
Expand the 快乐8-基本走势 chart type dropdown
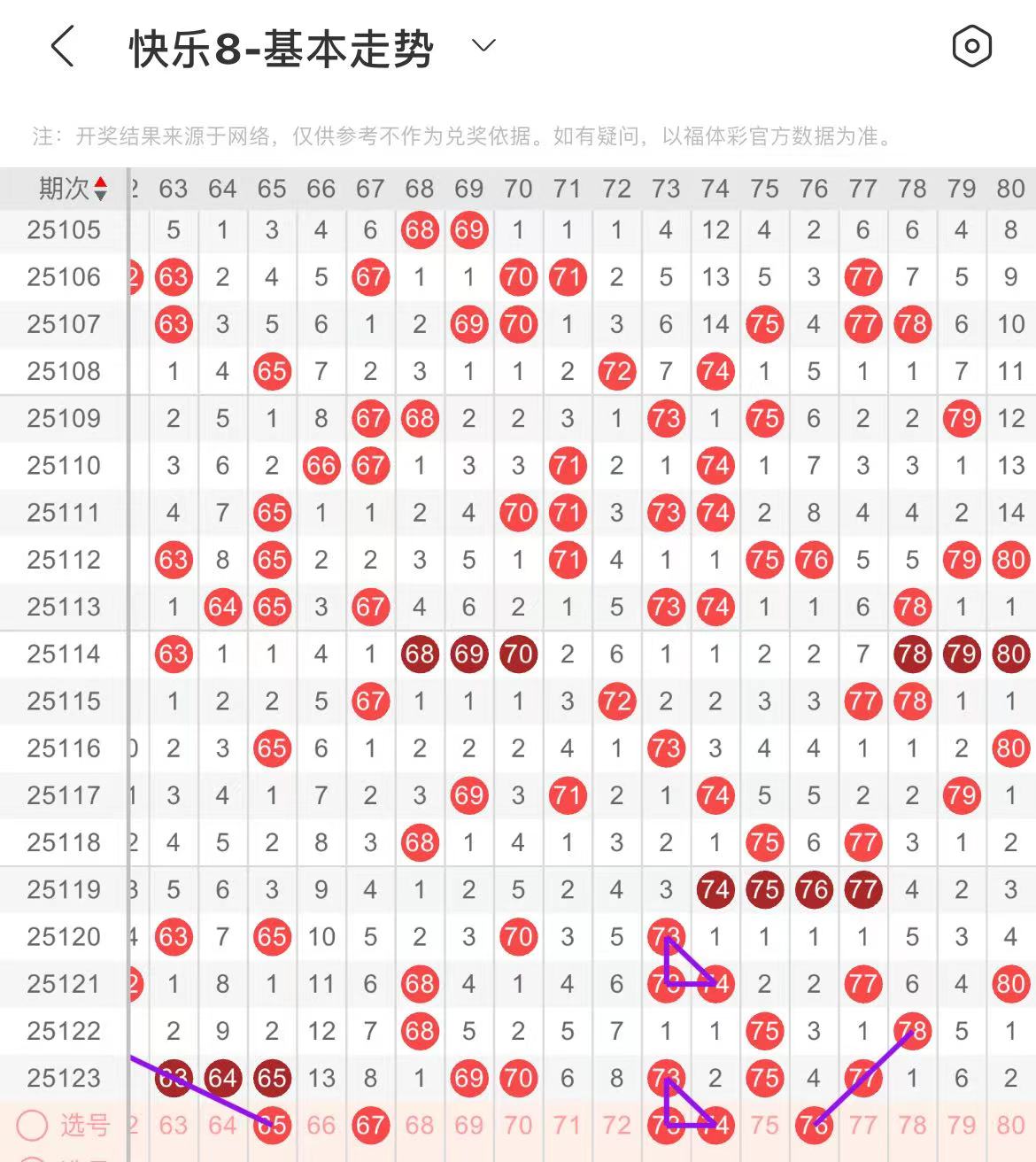(x=483, y=46)
